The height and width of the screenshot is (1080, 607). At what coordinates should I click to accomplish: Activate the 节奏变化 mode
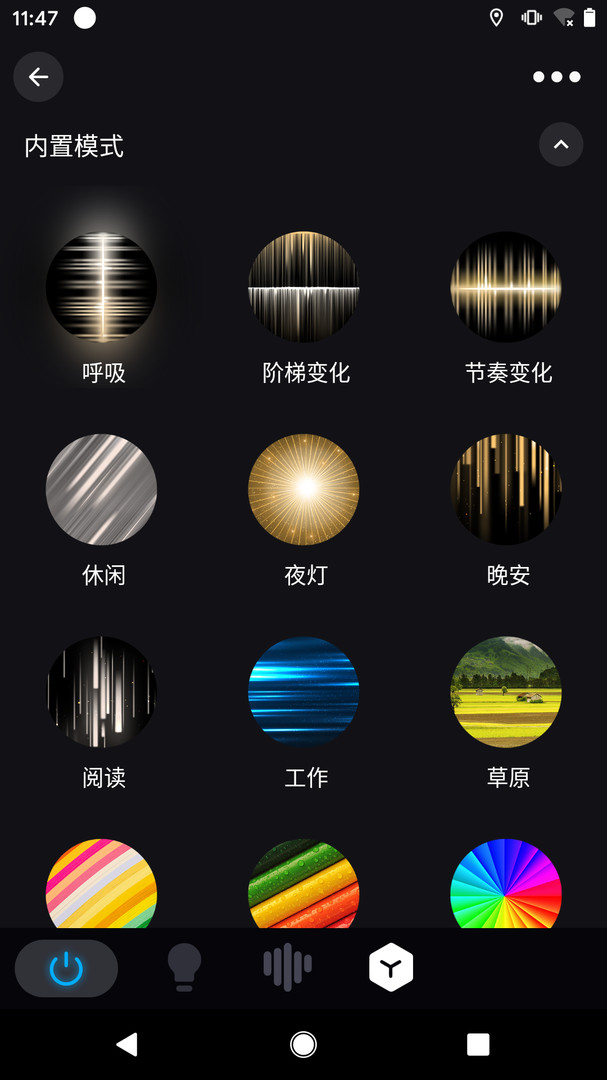[506, 288]
